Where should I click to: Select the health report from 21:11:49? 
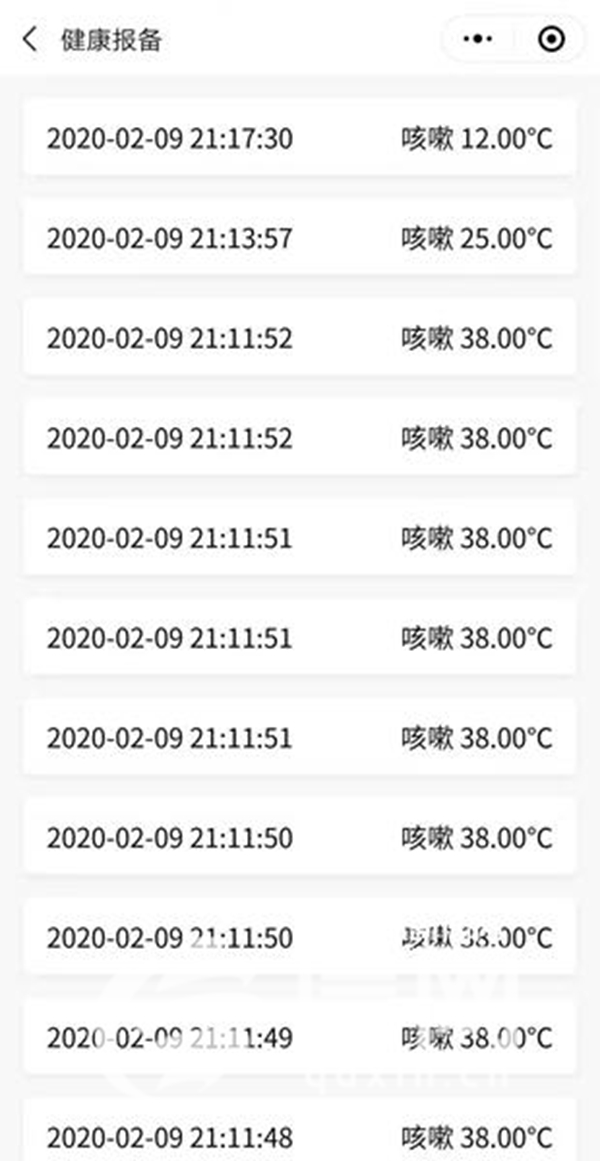click(299, 1037)
